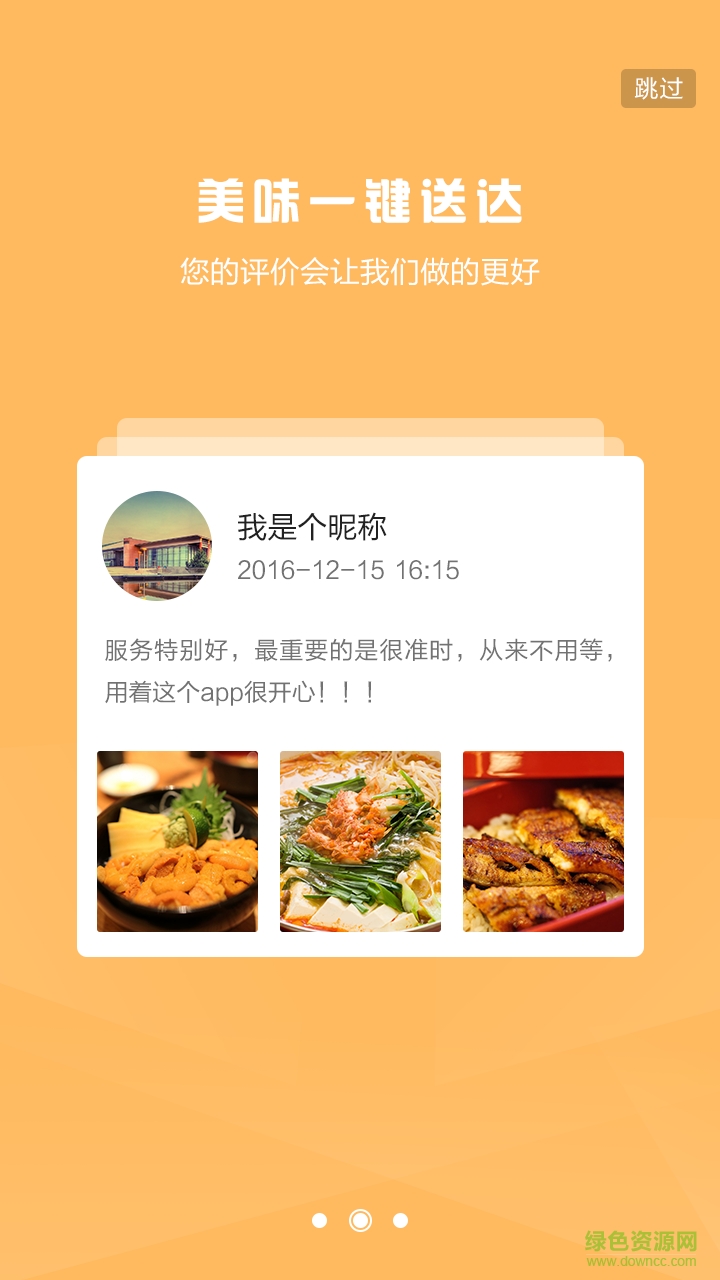The height and width of the screenshot is (1280, 720).
Task: Tap the subtitle 您的评价会让我们做的更好
Action: pyautogui.click(x=360, y=268)
